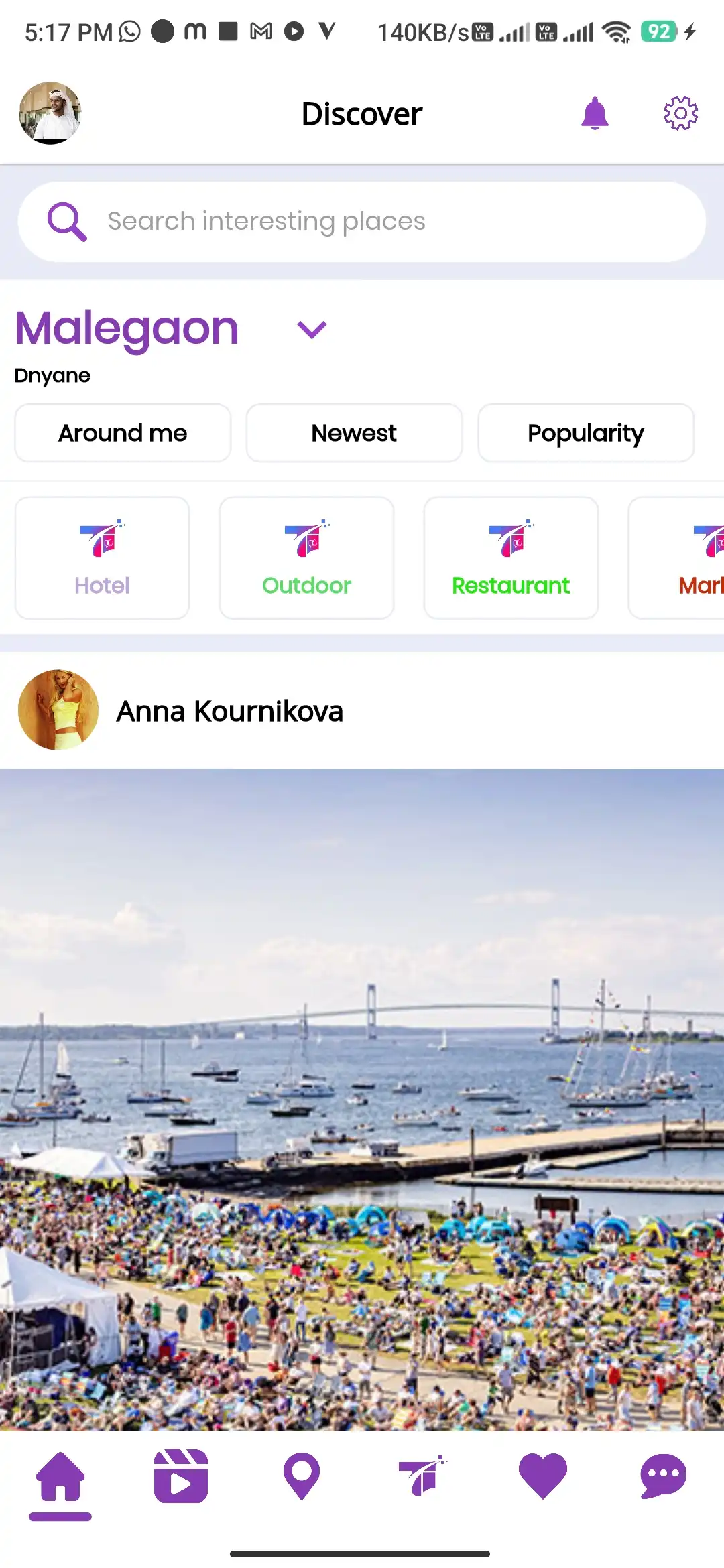724x1568 pixels.
Task: Enable the Newest filter
Action: pyautogui.click(x=354, y=433)
